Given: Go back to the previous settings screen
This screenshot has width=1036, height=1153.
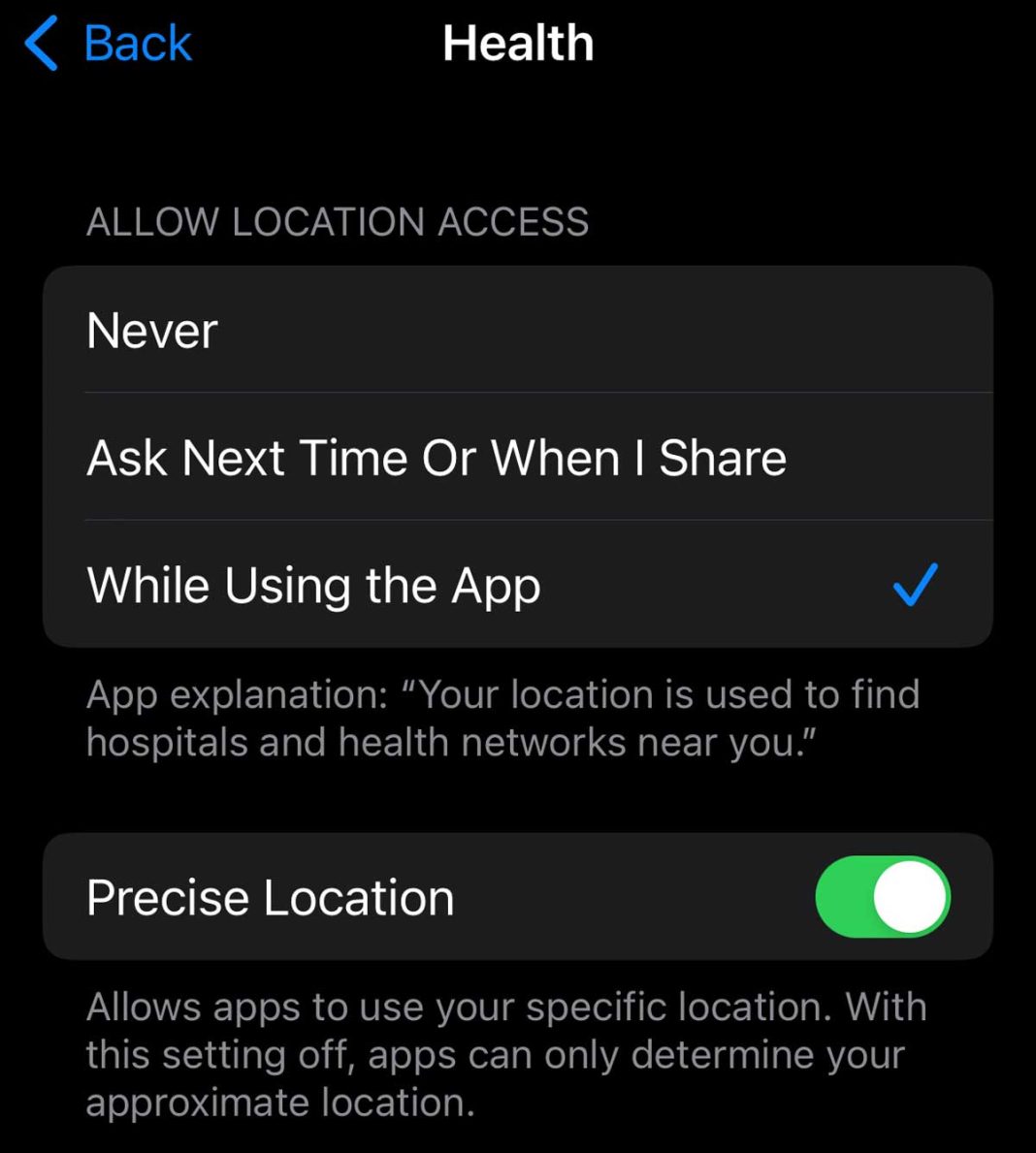Looking at the screenshot, I should tap(109, 45).
